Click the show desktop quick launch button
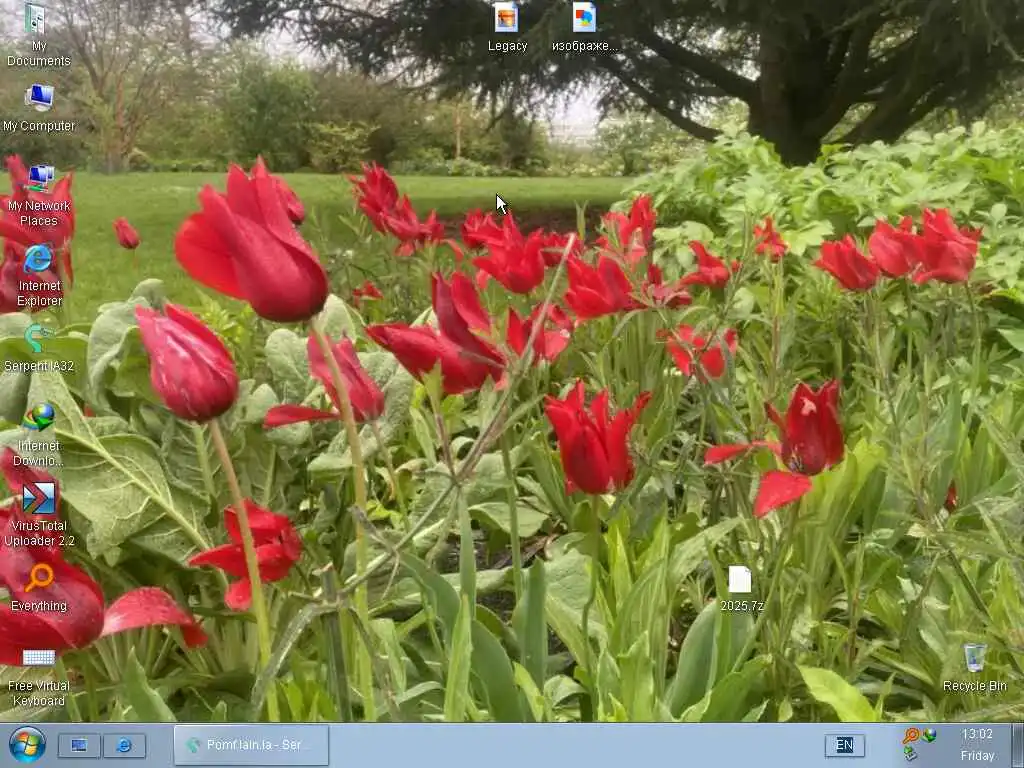The width and height of the screenshot is (1024, 768). point(79,745)
